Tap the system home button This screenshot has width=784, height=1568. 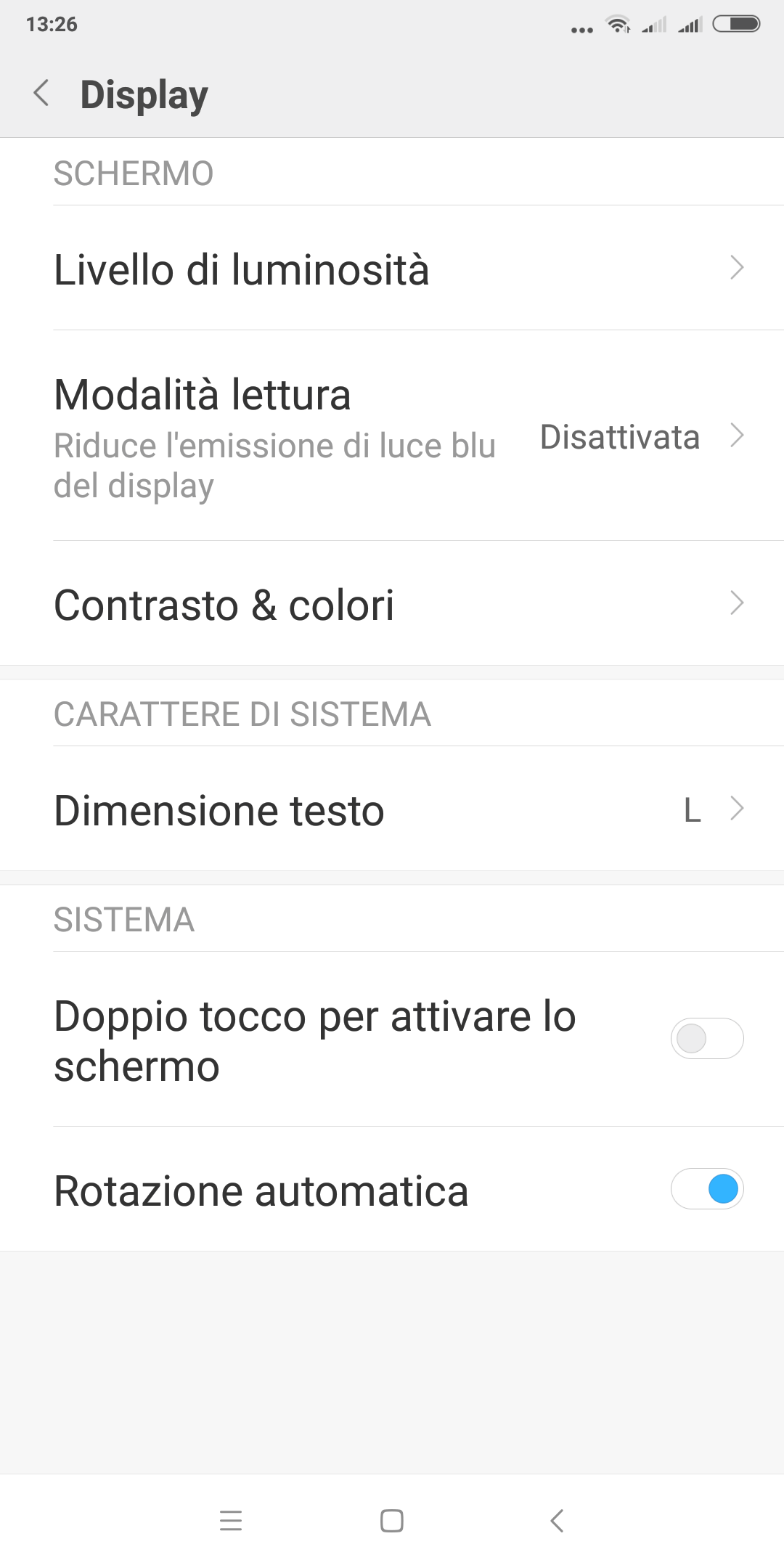[392, 1521]
